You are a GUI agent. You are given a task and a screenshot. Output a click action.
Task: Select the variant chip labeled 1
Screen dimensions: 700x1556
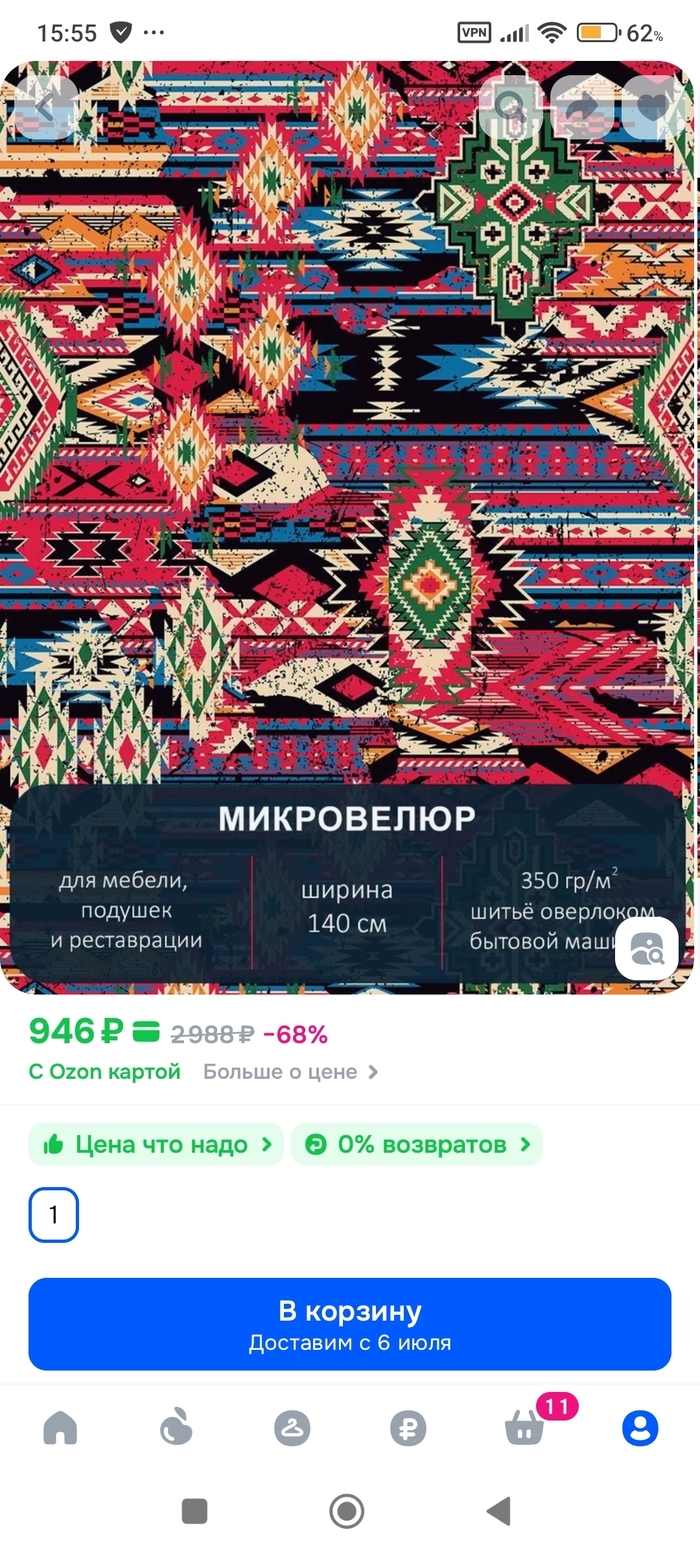point(54,1215)
